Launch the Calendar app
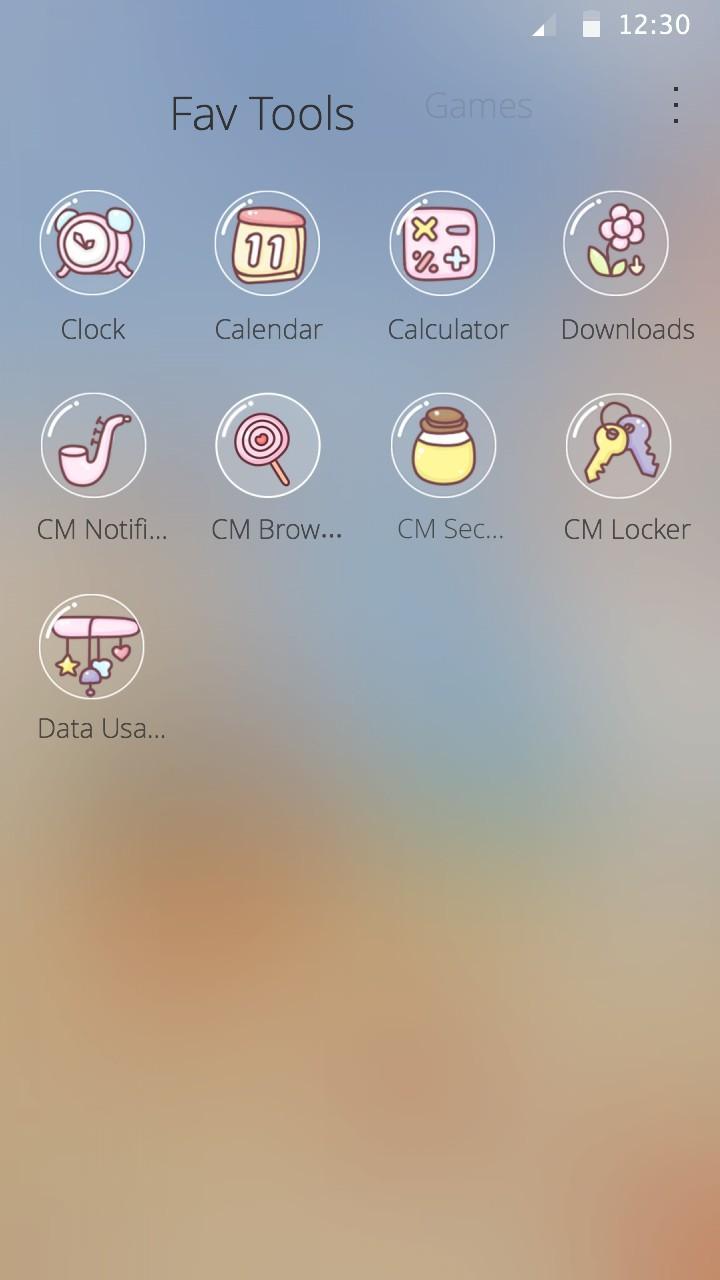The width and height of the screenshot is (720, 1280). (x=267, y=243)
